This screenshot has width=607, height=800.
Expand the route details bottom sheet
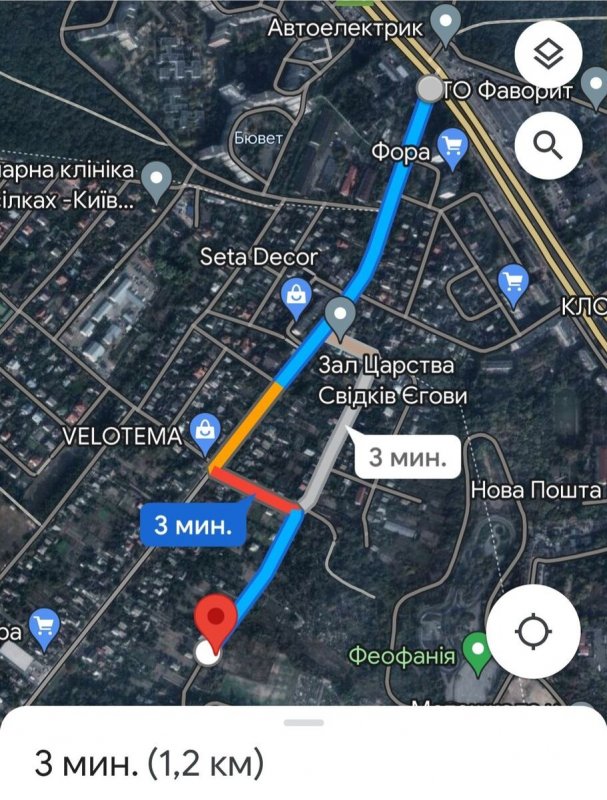pos(303,722)
